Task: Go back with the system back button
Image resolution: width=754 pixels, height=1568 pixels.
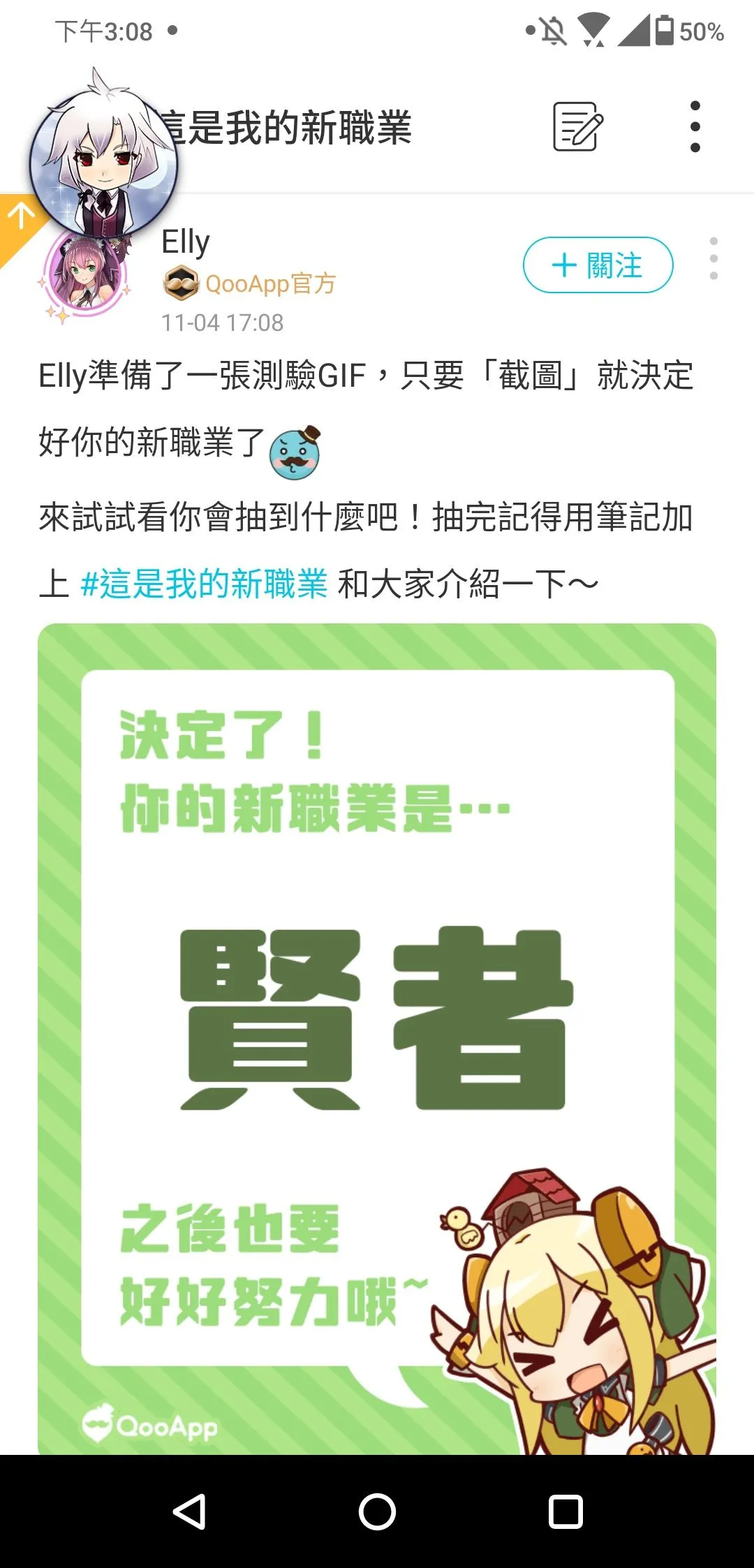Action: coord(188,1512)
